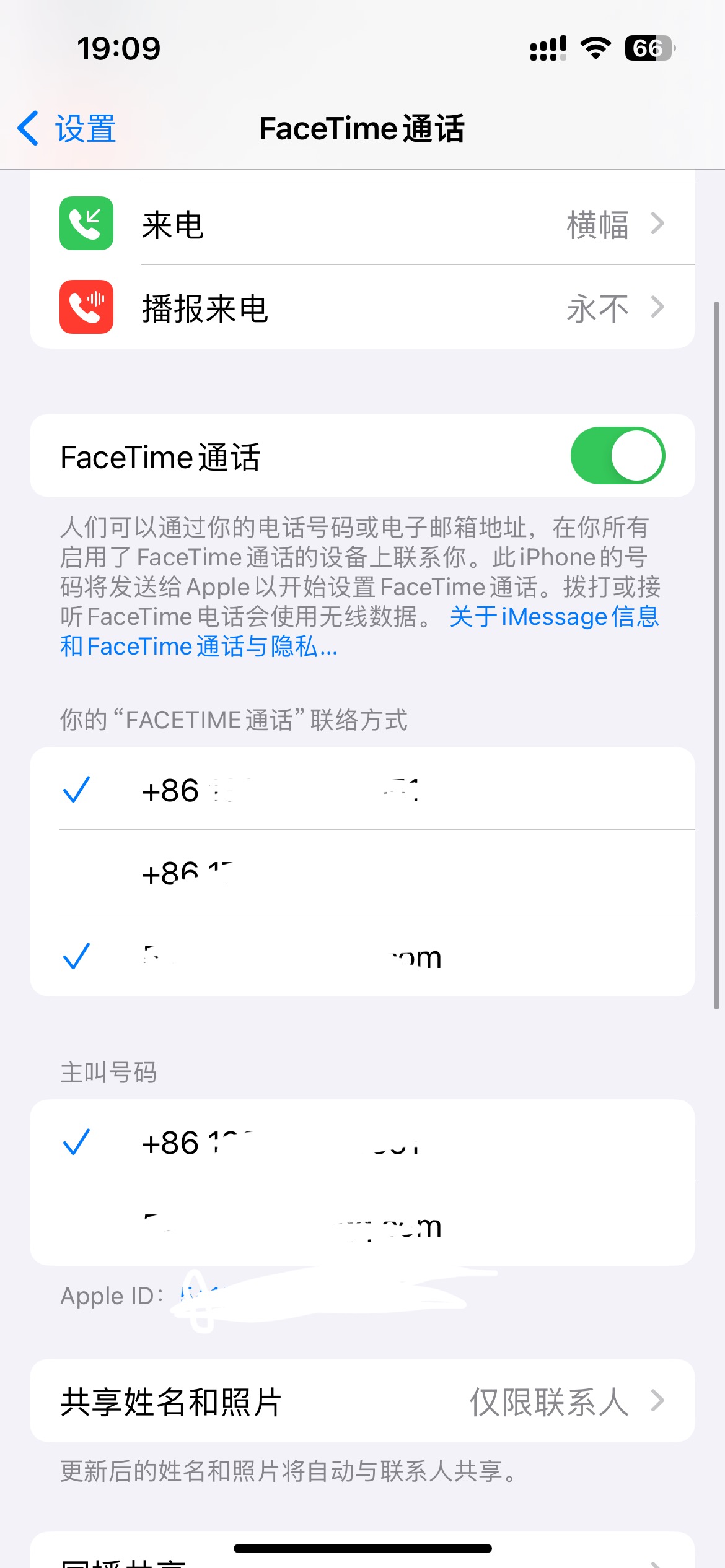Open the 来电 display style setting
725x1568 pixels.
[362, 224]
